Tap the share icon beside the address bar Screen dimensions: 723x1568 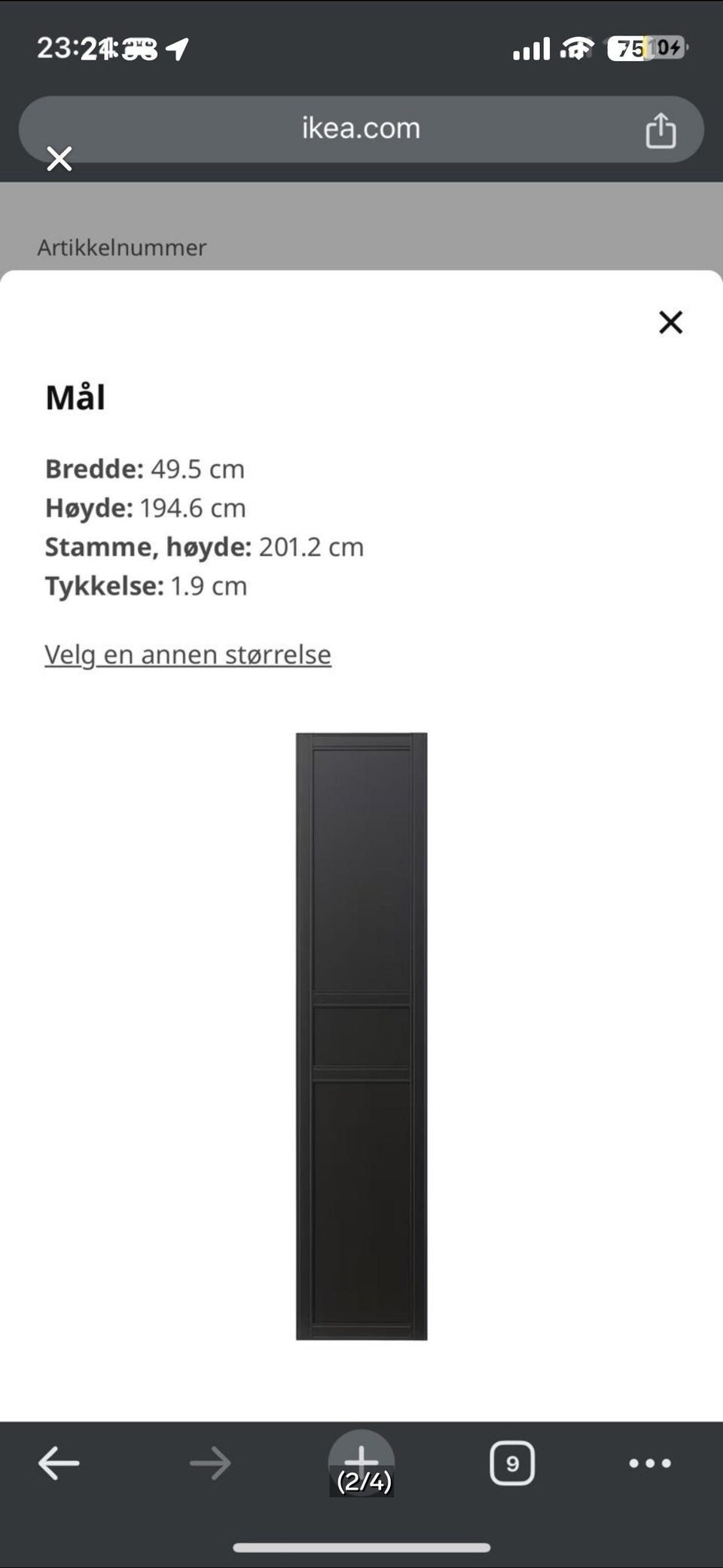click(661, 128)
